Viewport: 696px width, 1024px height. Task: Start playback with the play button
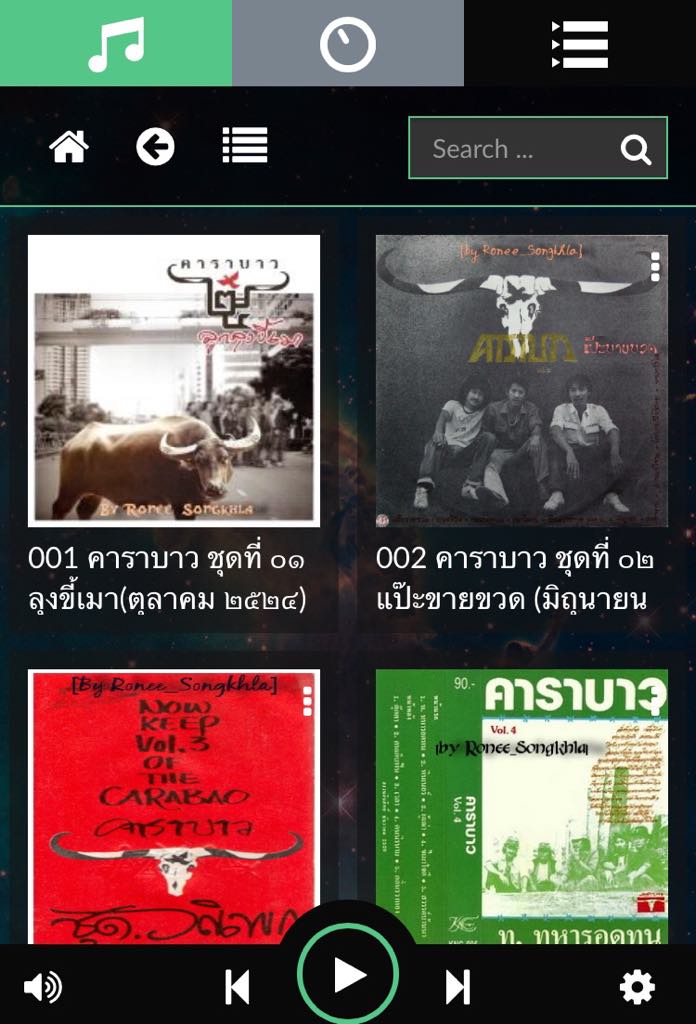pos(348,975)
